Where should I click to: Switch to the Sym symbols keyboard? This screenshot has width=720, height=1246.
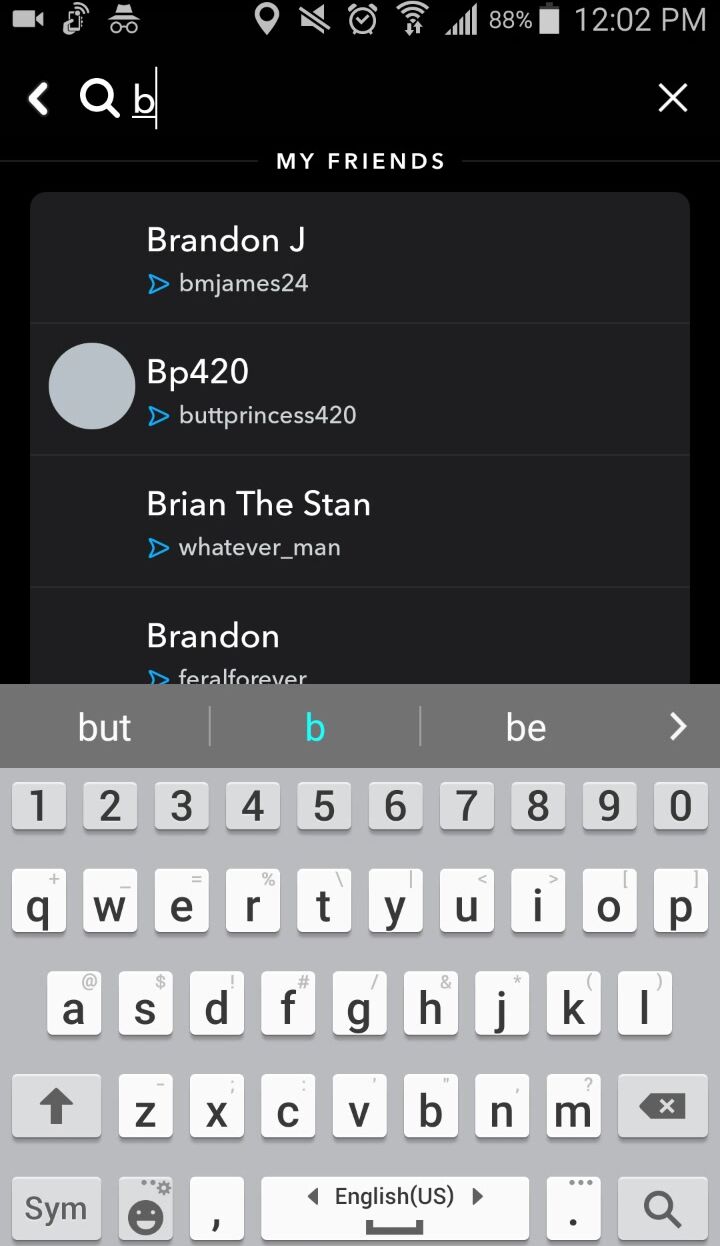(56, 1209)
